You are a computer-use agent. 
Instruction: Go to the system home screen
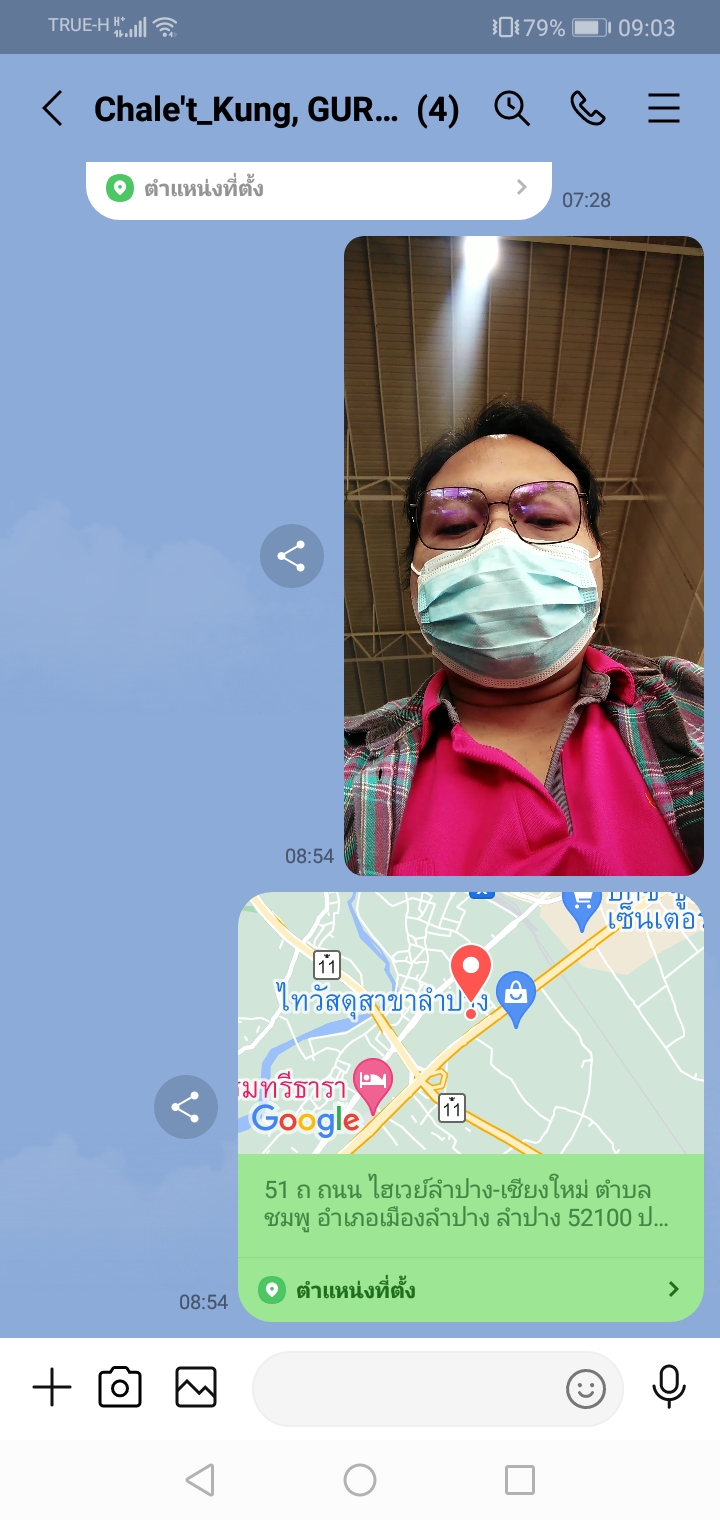tap(360, 1480)
